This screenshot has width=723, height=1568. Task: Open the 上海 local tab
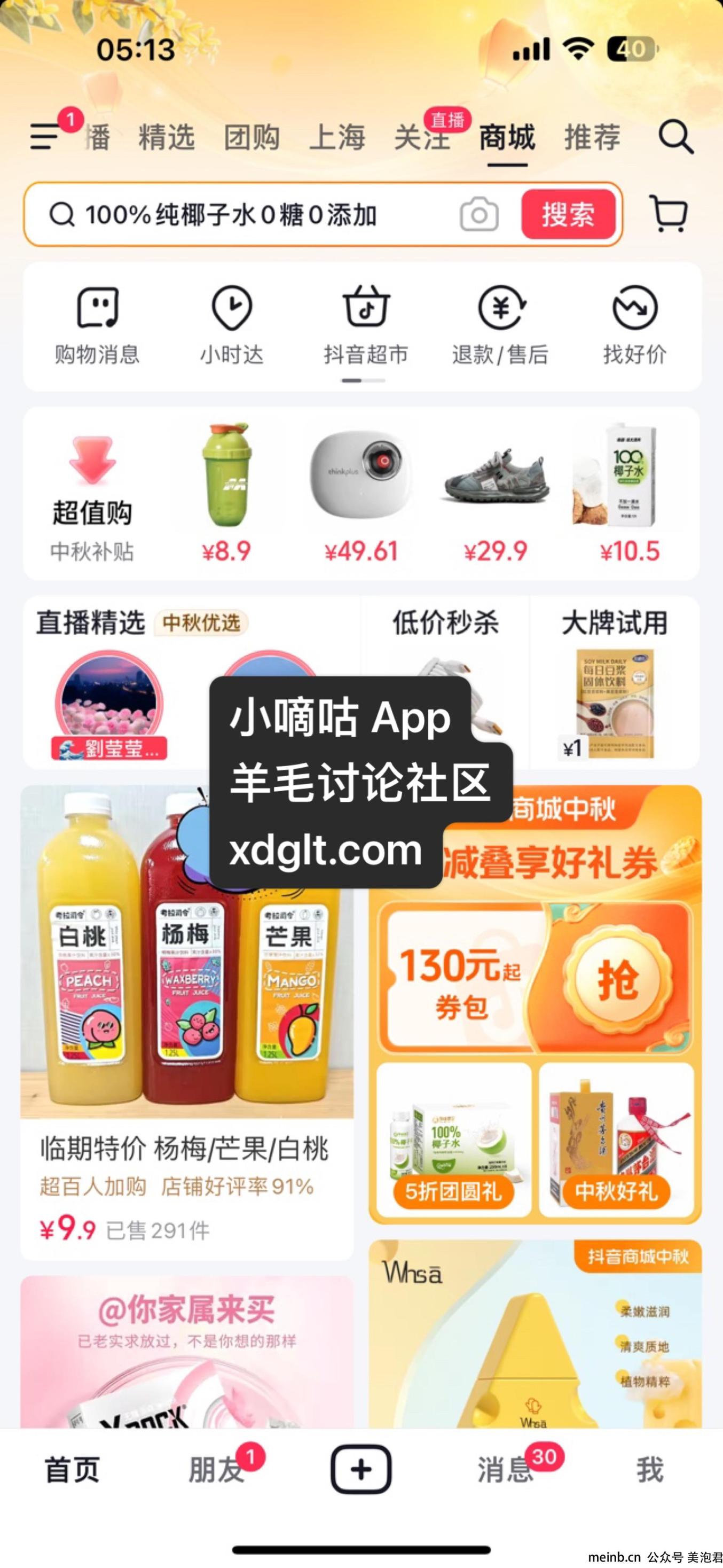[336, 137]
